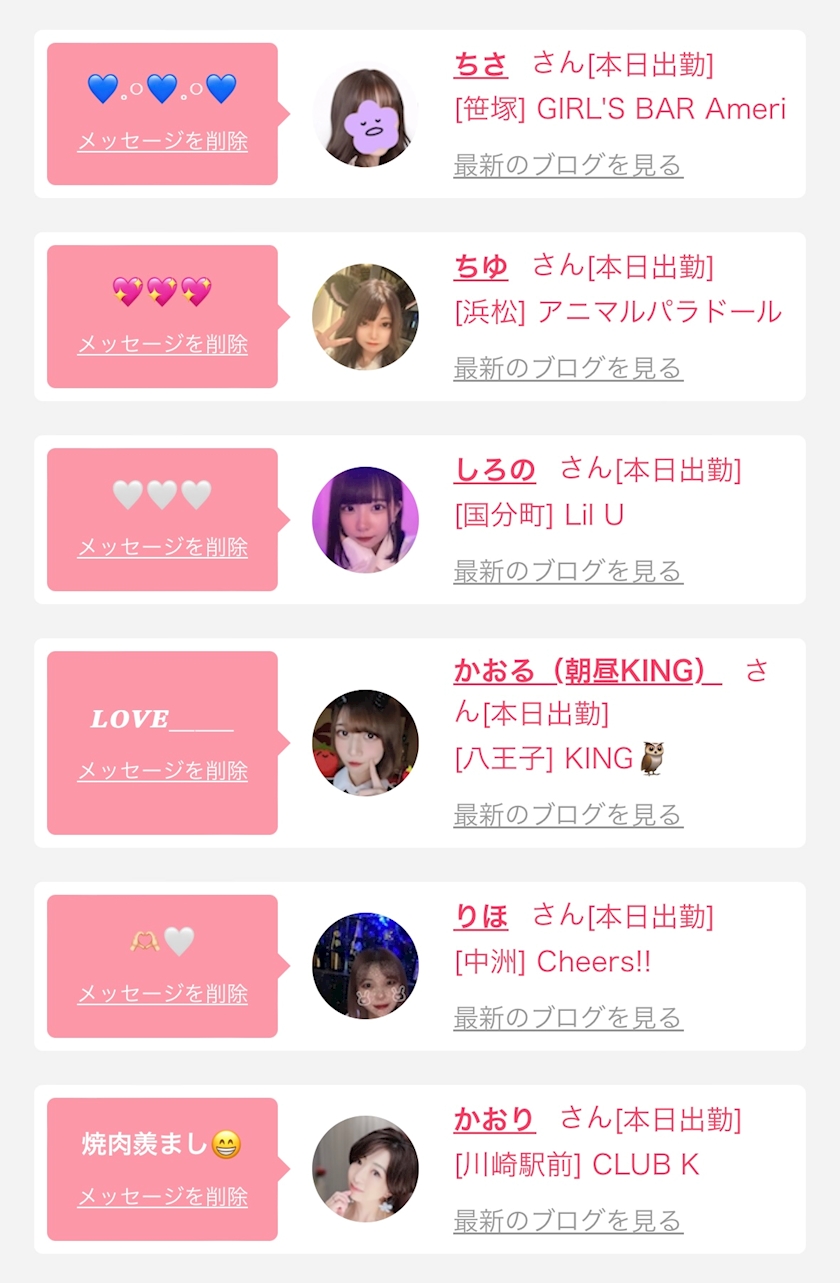Open ちさ's profile name link
Screen dimensions: 840x1283
point(481,65)
